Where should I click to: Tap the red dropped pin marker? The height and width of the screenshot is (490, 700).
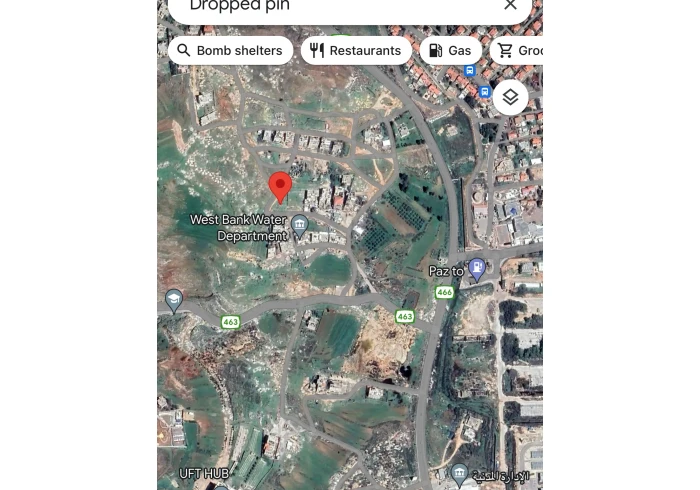point(281,186)
